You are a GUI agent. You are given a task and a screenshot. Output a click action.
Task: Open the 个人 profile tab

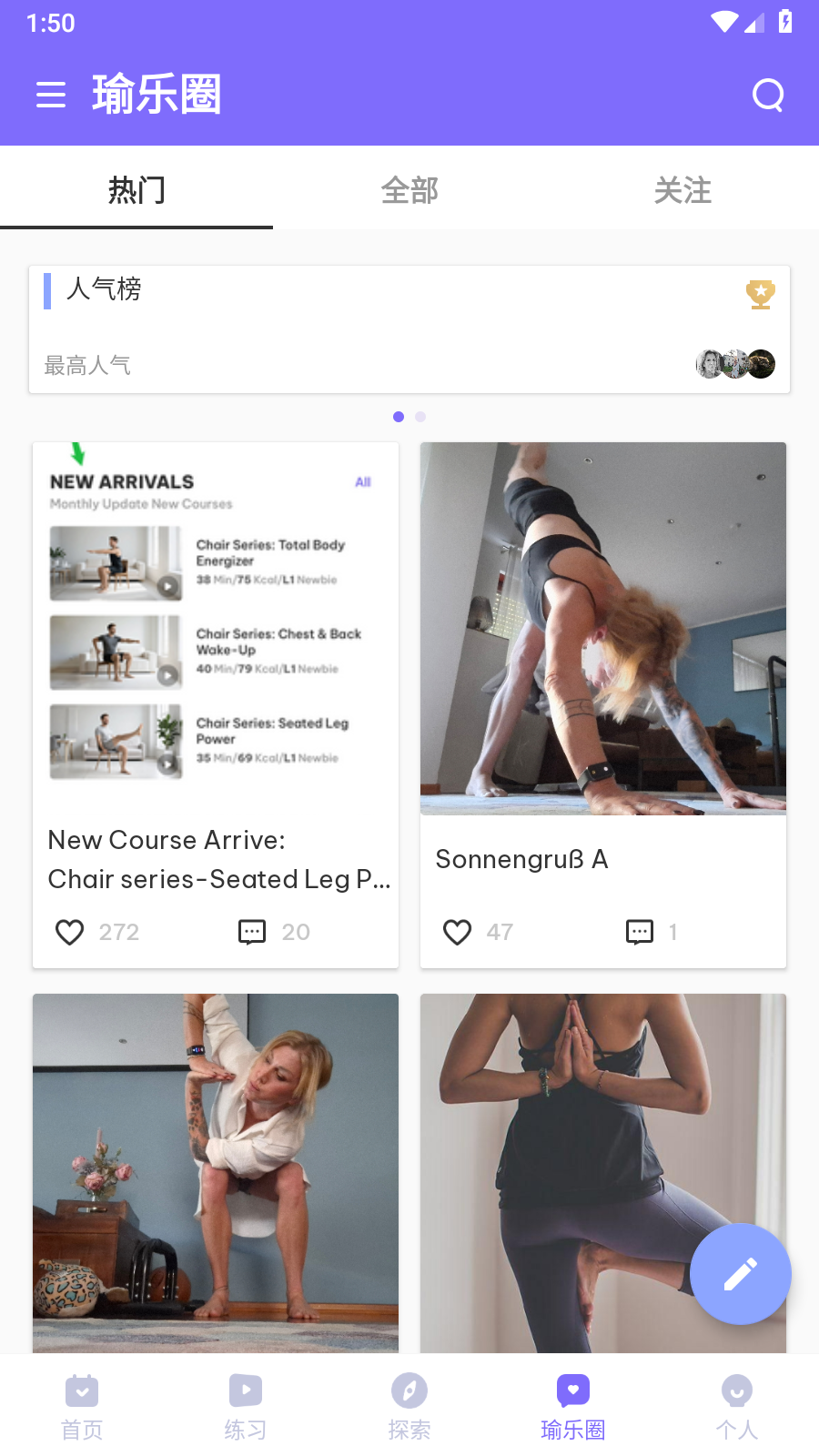pyautogui.click(x=737, y=1406)
